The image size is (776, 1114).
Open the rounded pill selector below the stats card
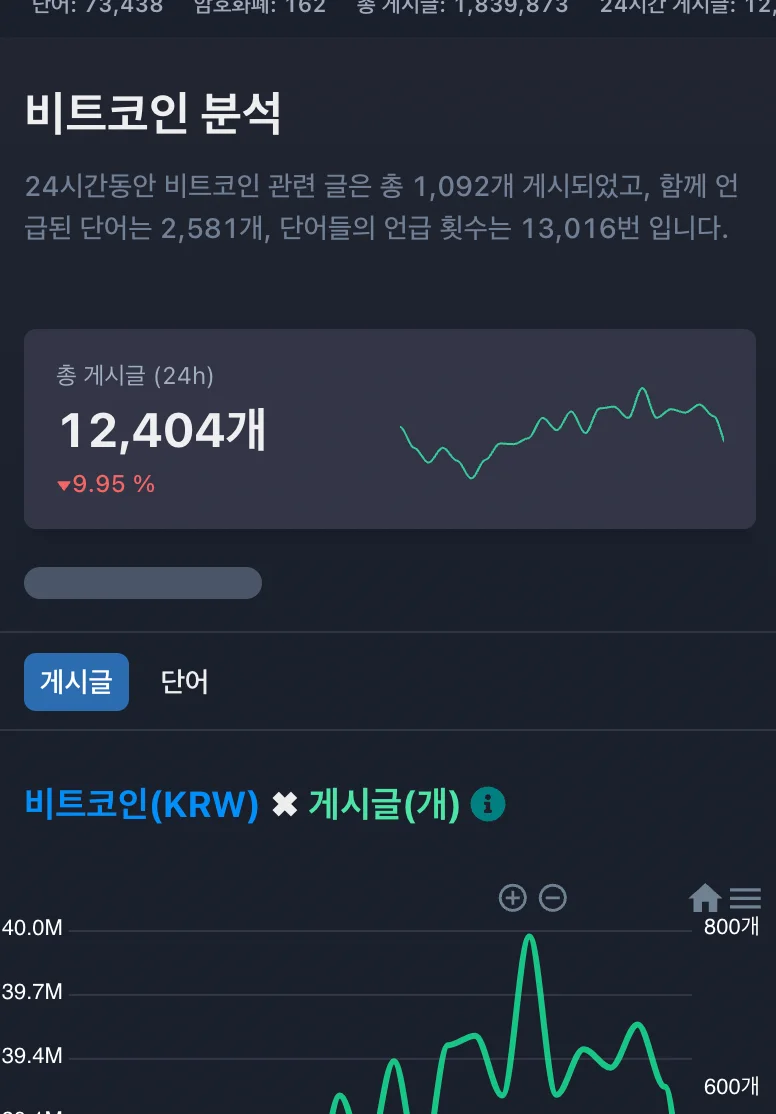pos(143,582)
